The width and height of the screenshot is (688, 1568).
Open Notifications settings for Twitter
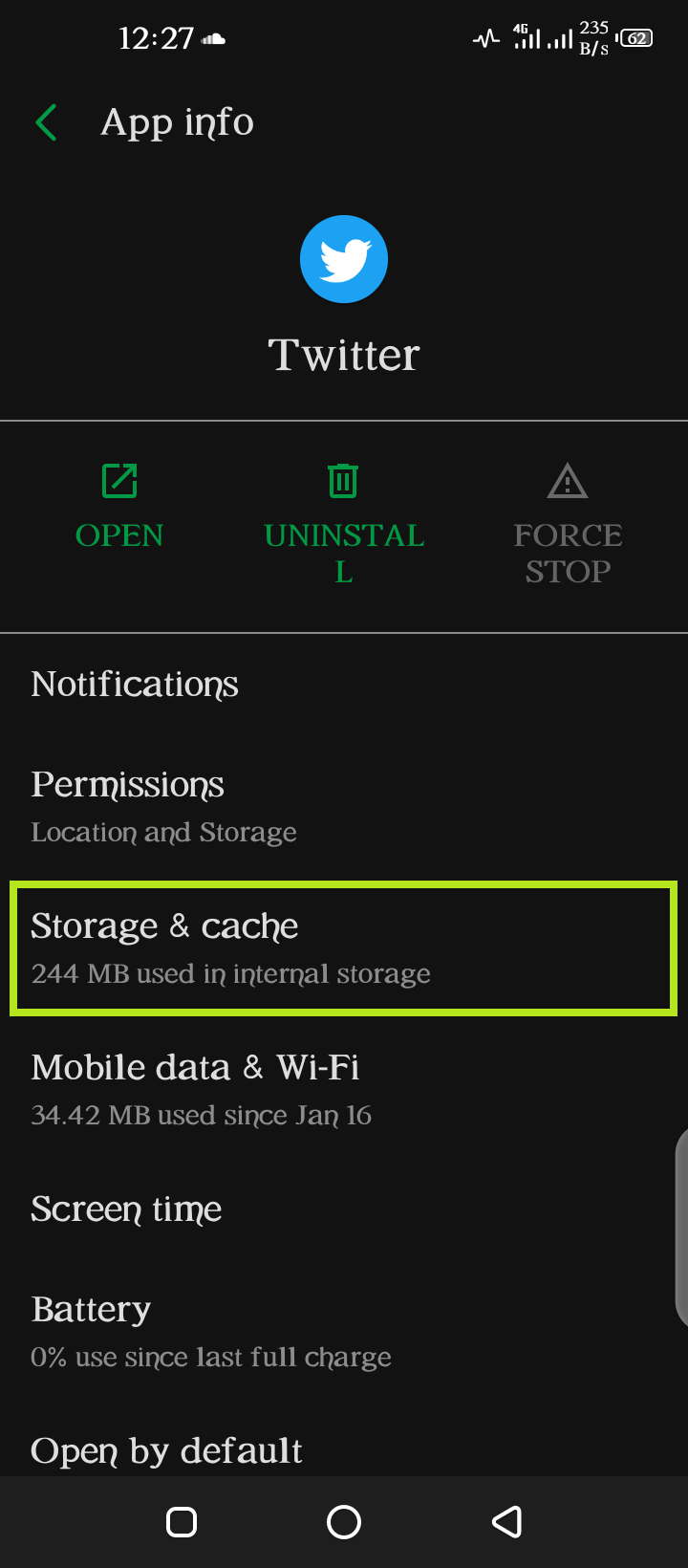click(x=344, y=685)
